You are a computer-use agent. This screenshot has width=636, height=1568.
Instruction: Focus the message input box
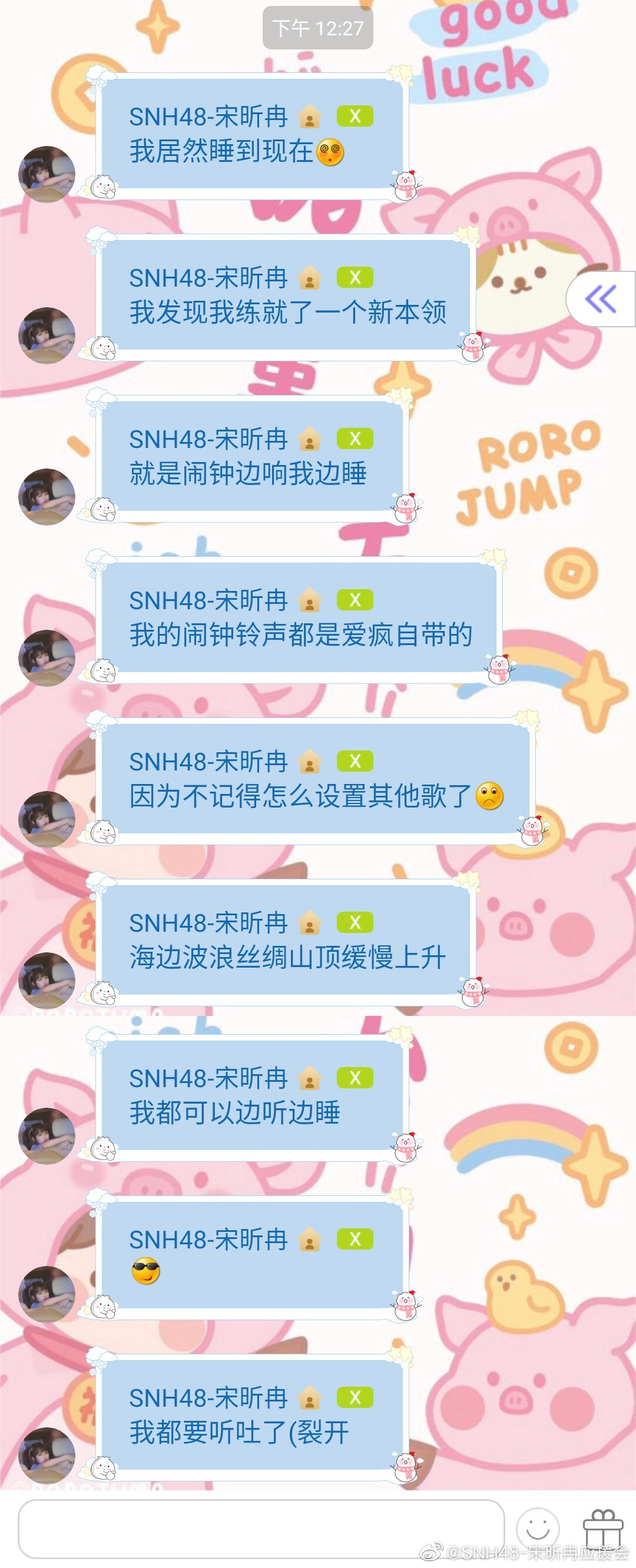click(261, 1528)
